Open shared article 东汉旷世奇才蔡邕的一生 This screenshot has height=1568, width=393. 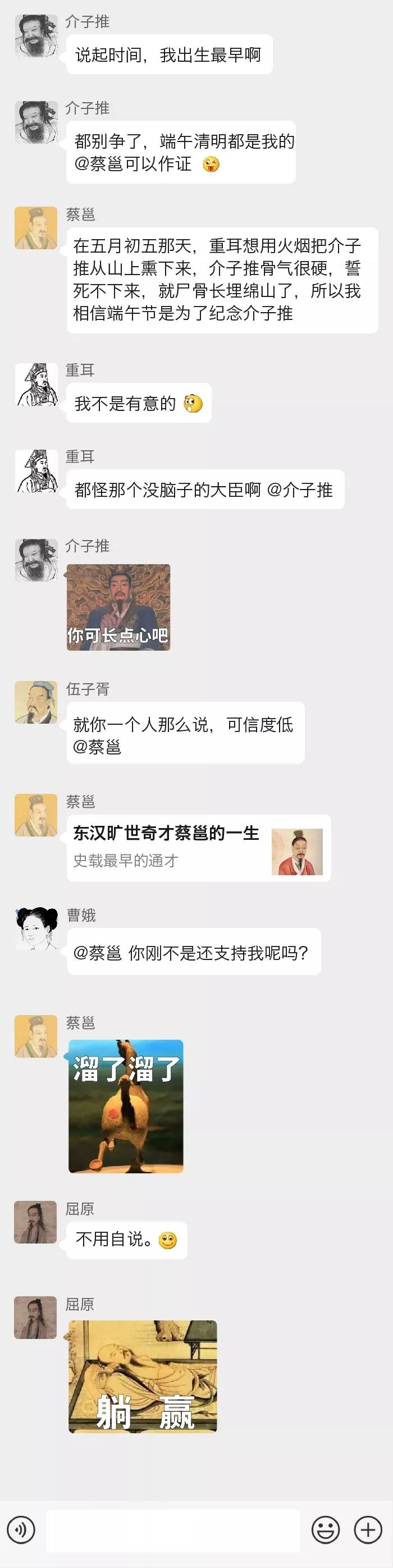(198, 848)
